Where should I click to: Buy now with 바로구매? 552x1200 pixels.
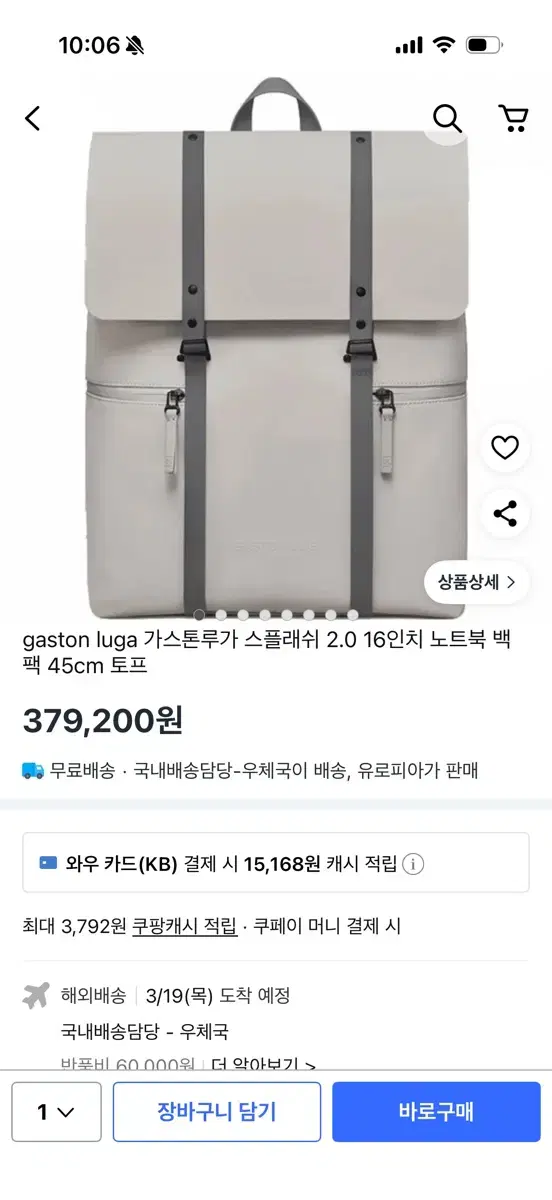pos(436,1112)
